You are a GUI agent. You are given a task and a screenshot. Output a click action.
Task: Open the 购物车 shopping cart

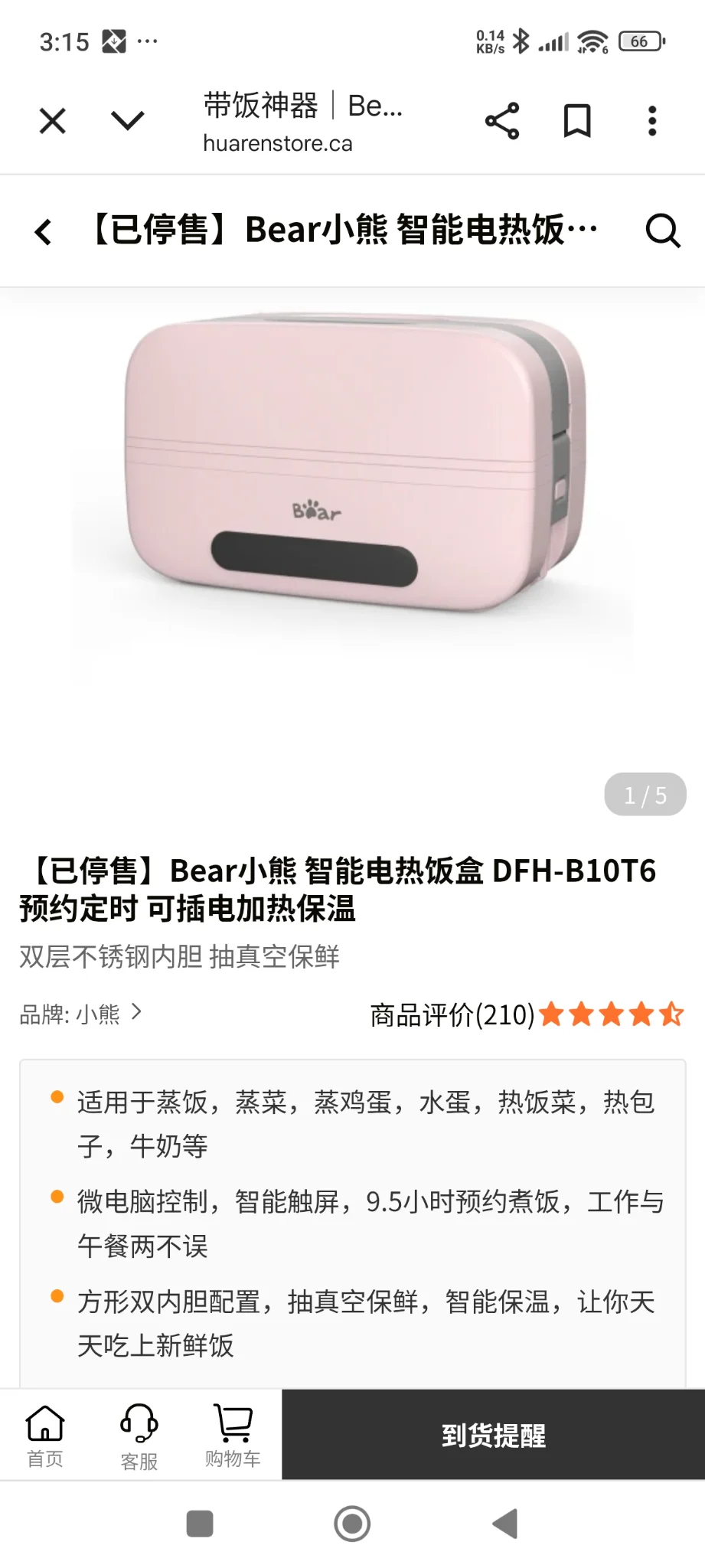233,1436
